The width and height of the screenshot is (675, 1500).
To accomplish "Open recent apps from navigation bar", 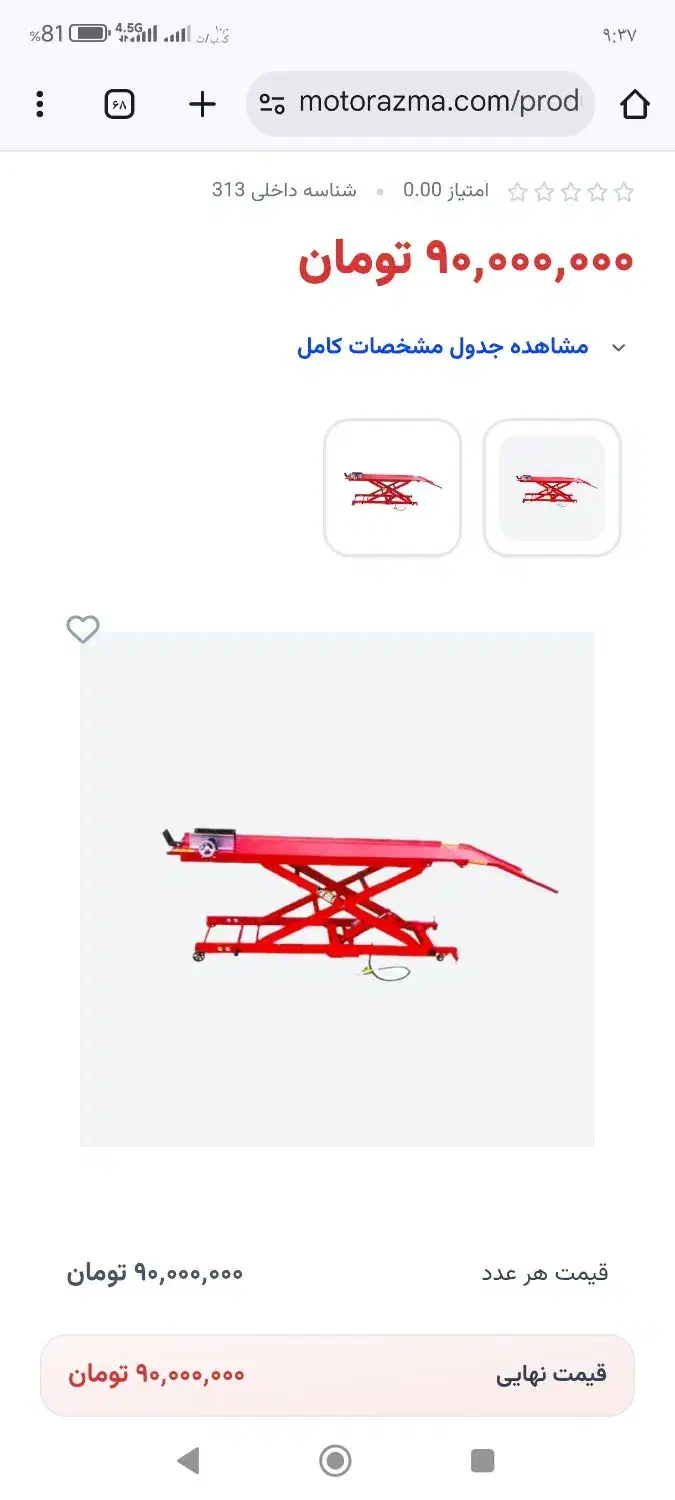I will pyautogui.click(x=482, y=1461).
